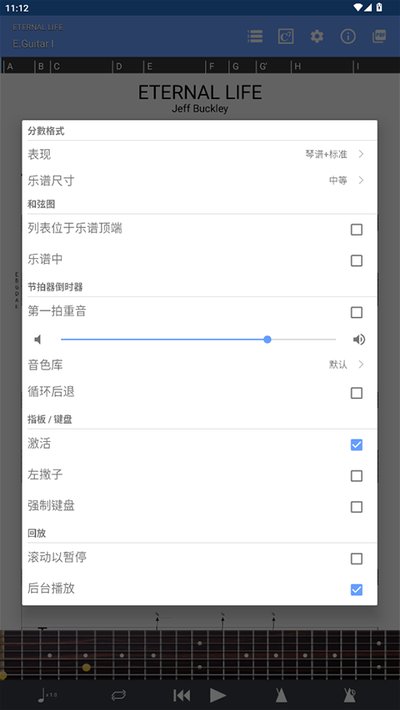Open the 表现 display format option
The height and width of the screenshot is (710, 400).
tap(199, 154)
